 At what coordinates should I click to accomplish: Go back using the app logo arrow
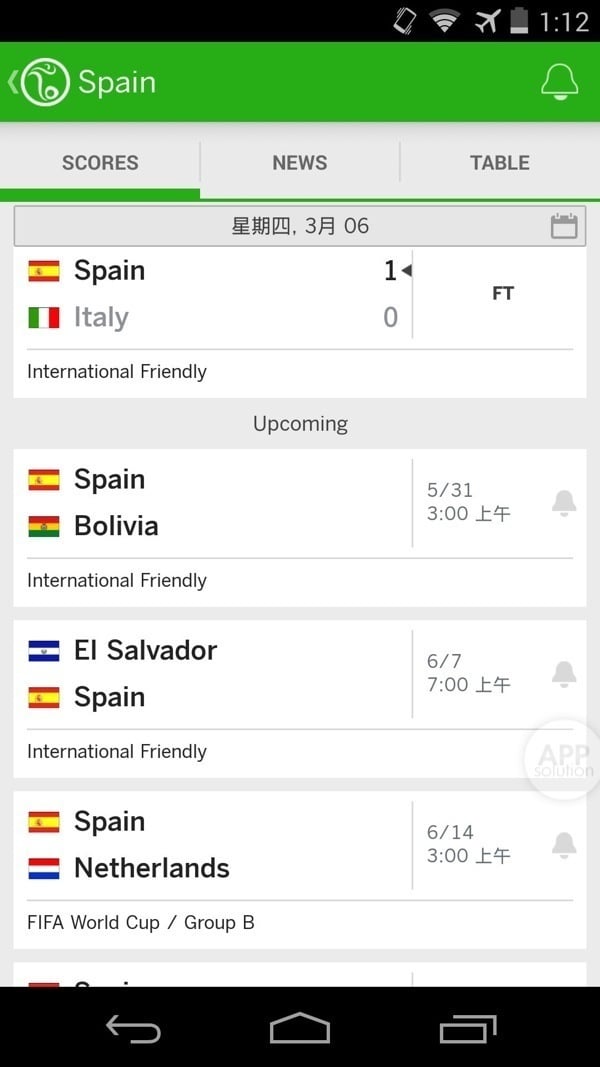[x=38, y=82]
